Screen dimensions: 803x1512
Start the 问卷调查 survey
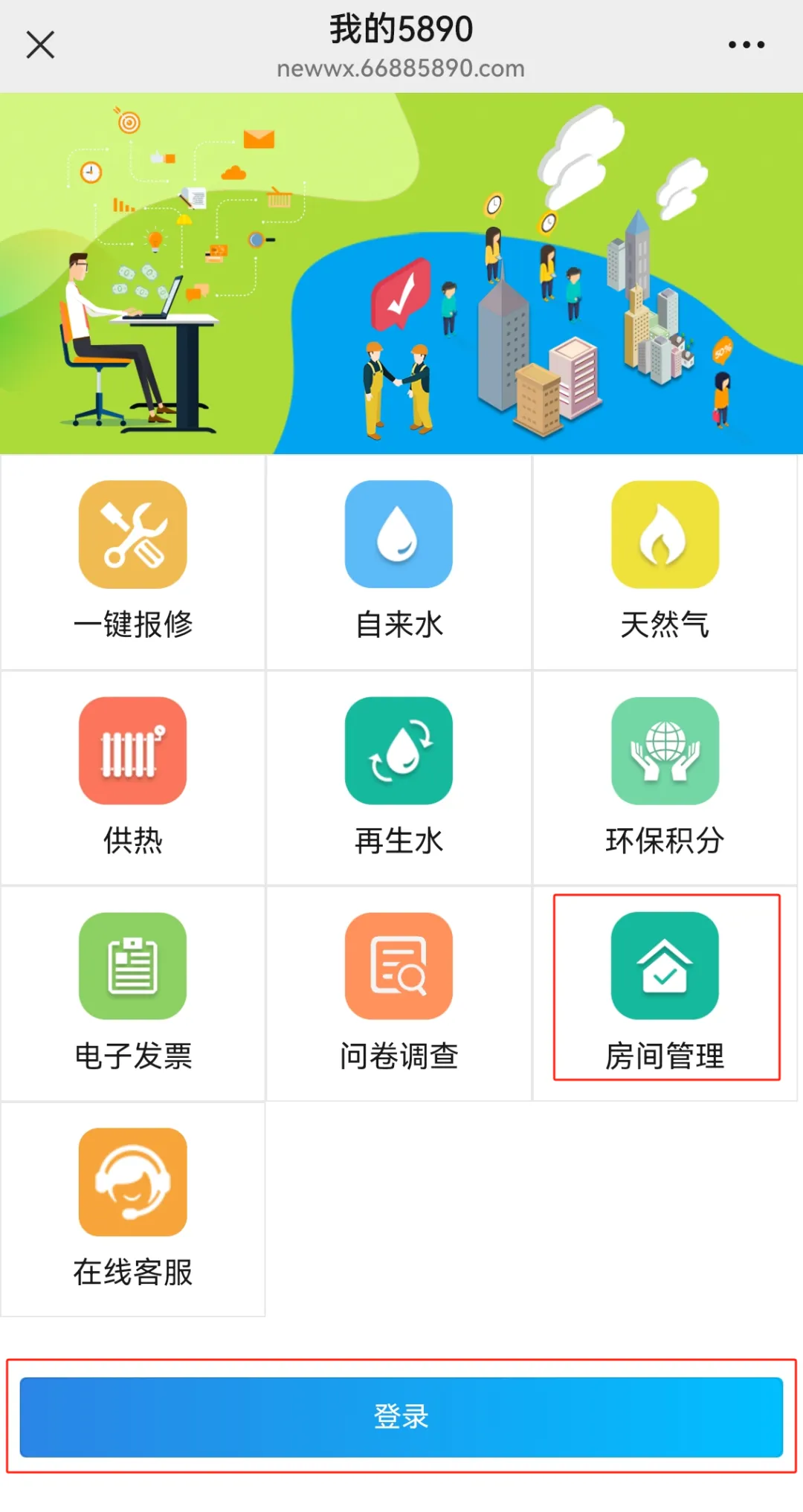coord(399,994)
